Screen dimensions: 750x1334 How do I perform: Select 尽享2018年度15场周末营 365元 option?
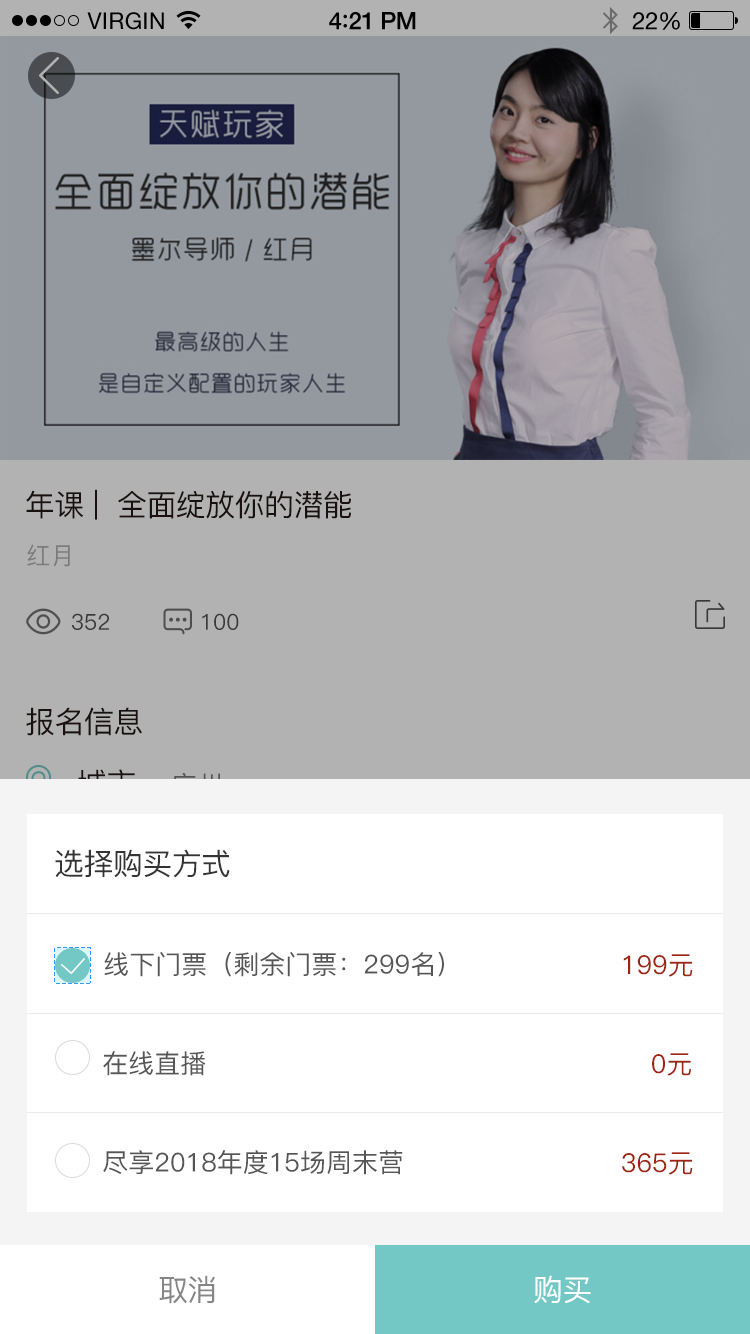point(73,1162)
